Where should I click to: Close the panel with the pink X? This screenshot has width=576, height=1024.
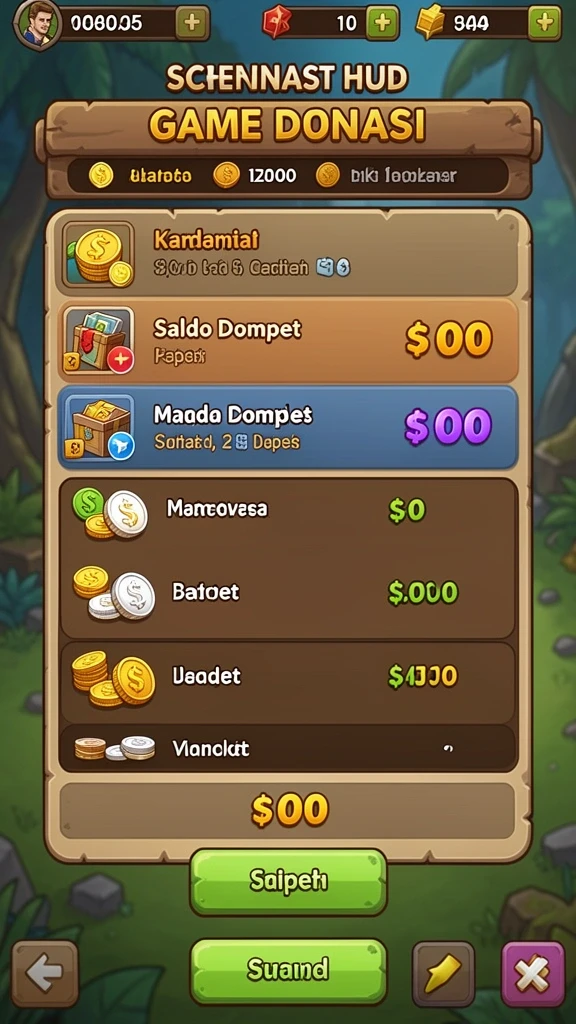[x=533, y=974]
